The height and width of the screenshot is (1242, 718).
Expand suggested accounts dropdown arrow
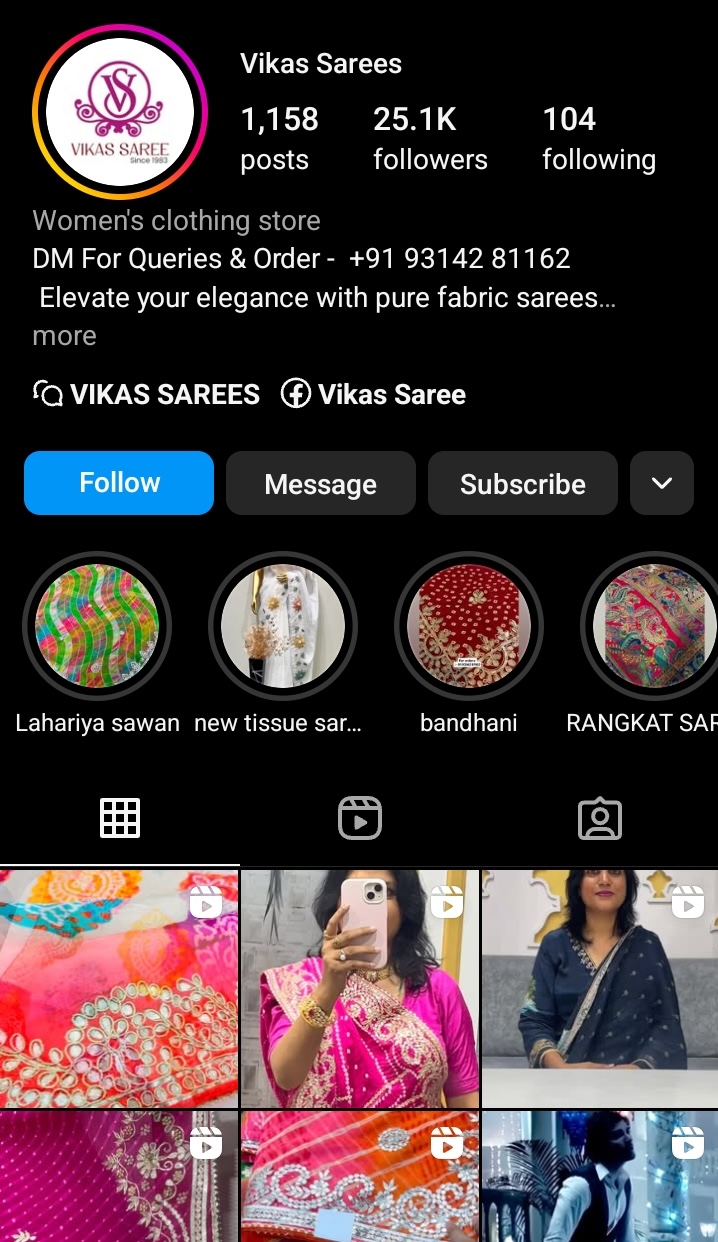(661, 484)
